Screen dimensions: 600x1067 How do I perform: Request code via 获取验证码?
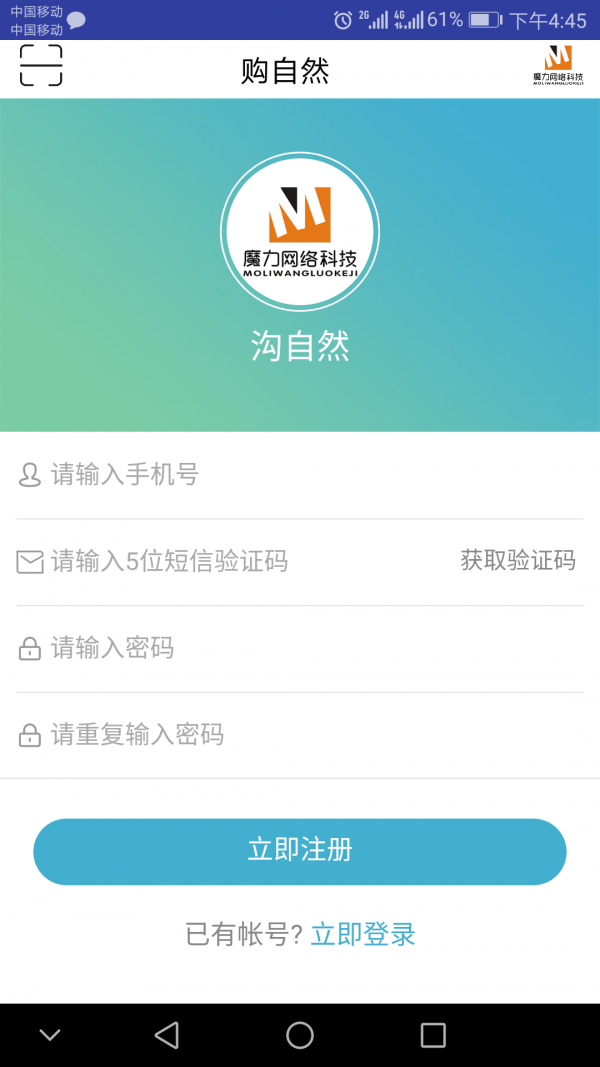pyautogui.click(x=518, y=560)
